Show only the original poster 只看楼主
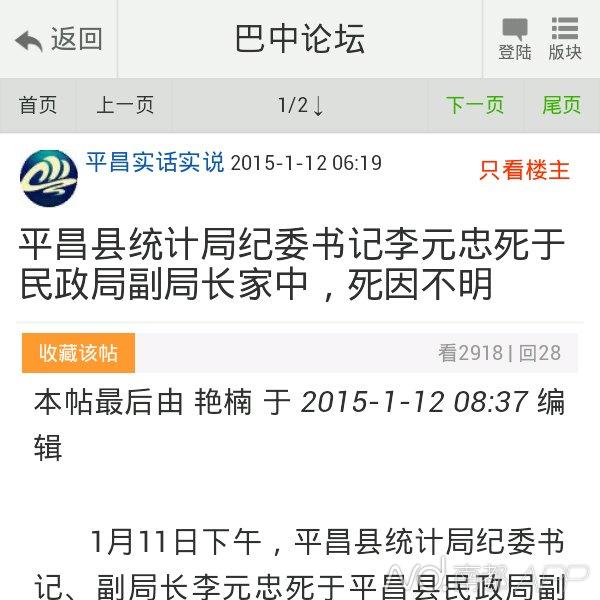The width and height of the screenshot is (600, 600). pos(524,170)
